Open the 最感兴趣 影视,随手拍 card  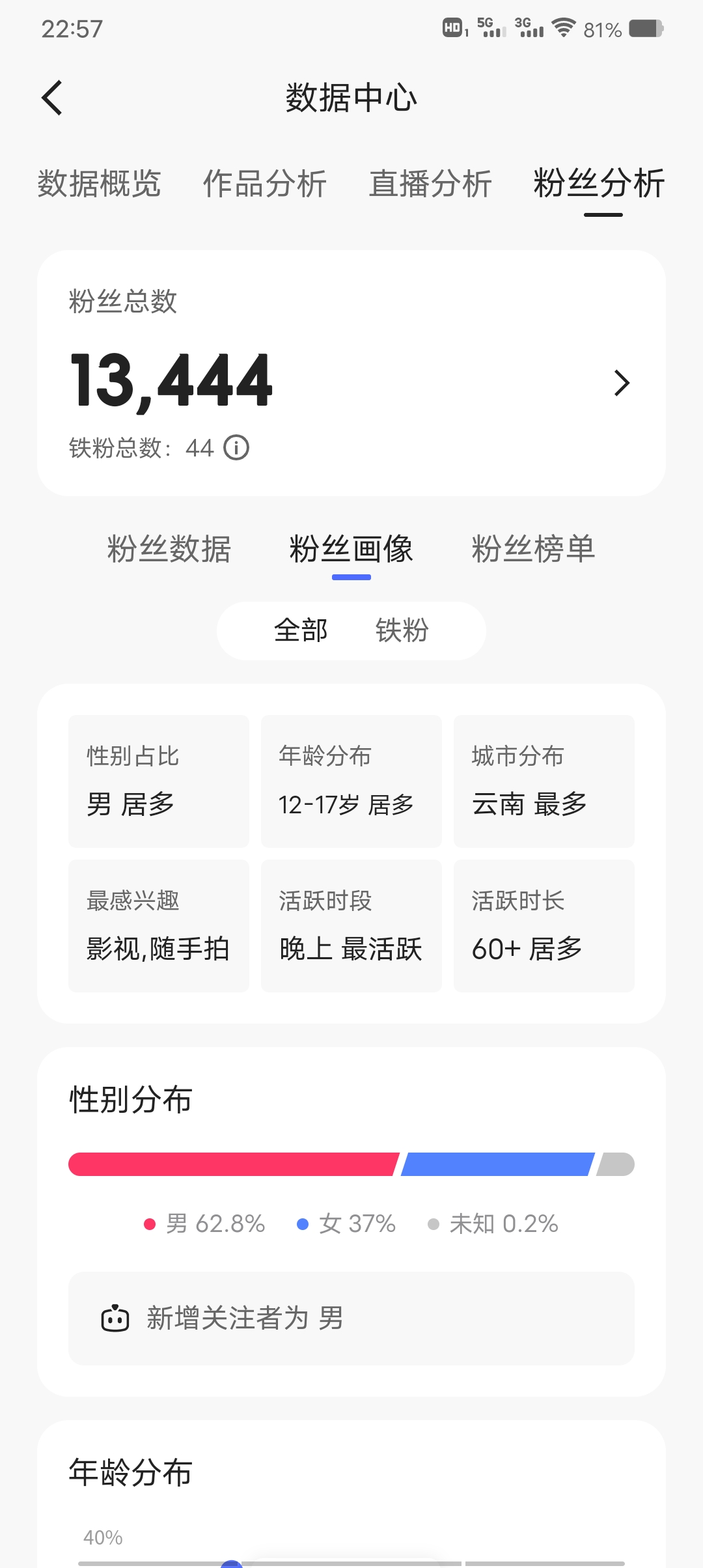tap(159, 926)
